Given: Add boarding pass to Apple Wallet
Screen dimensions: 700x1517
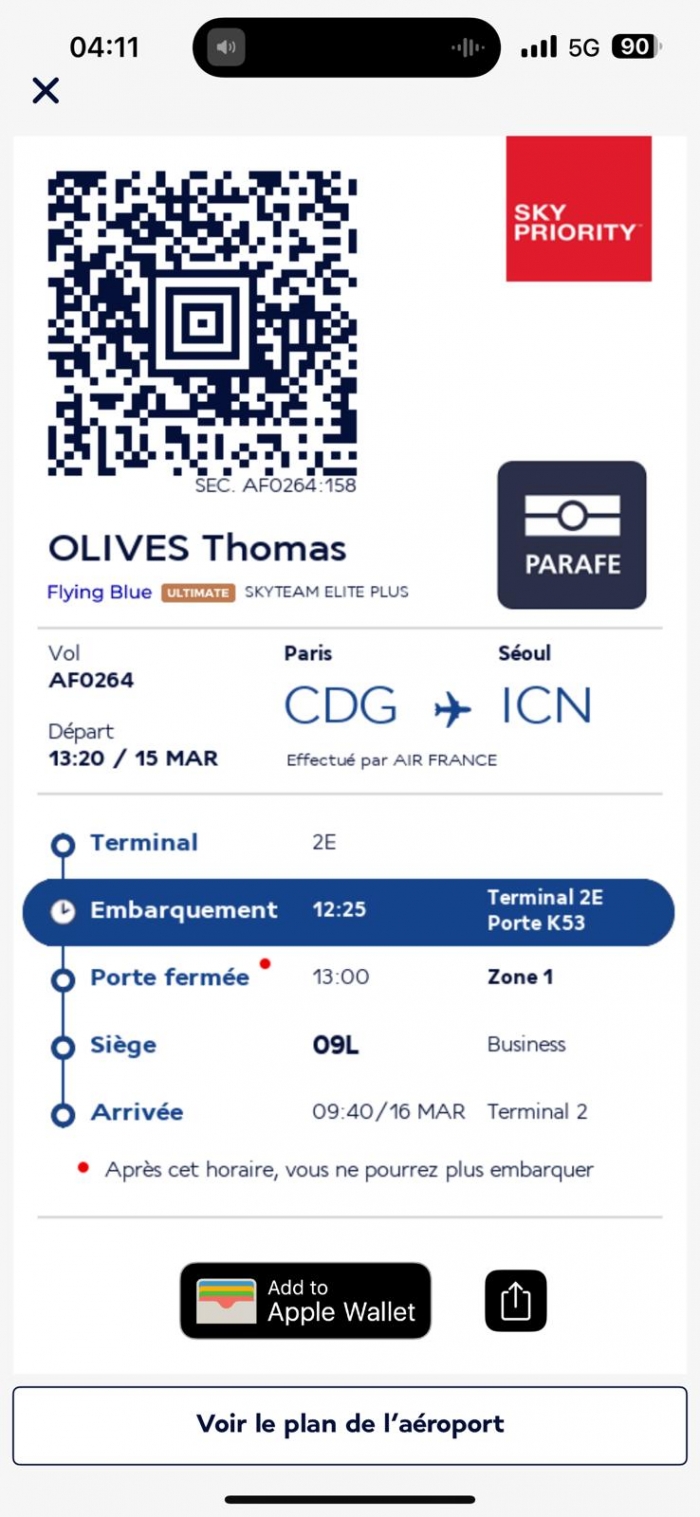Looking at the screenshot, I should [x=305, y=1300].
